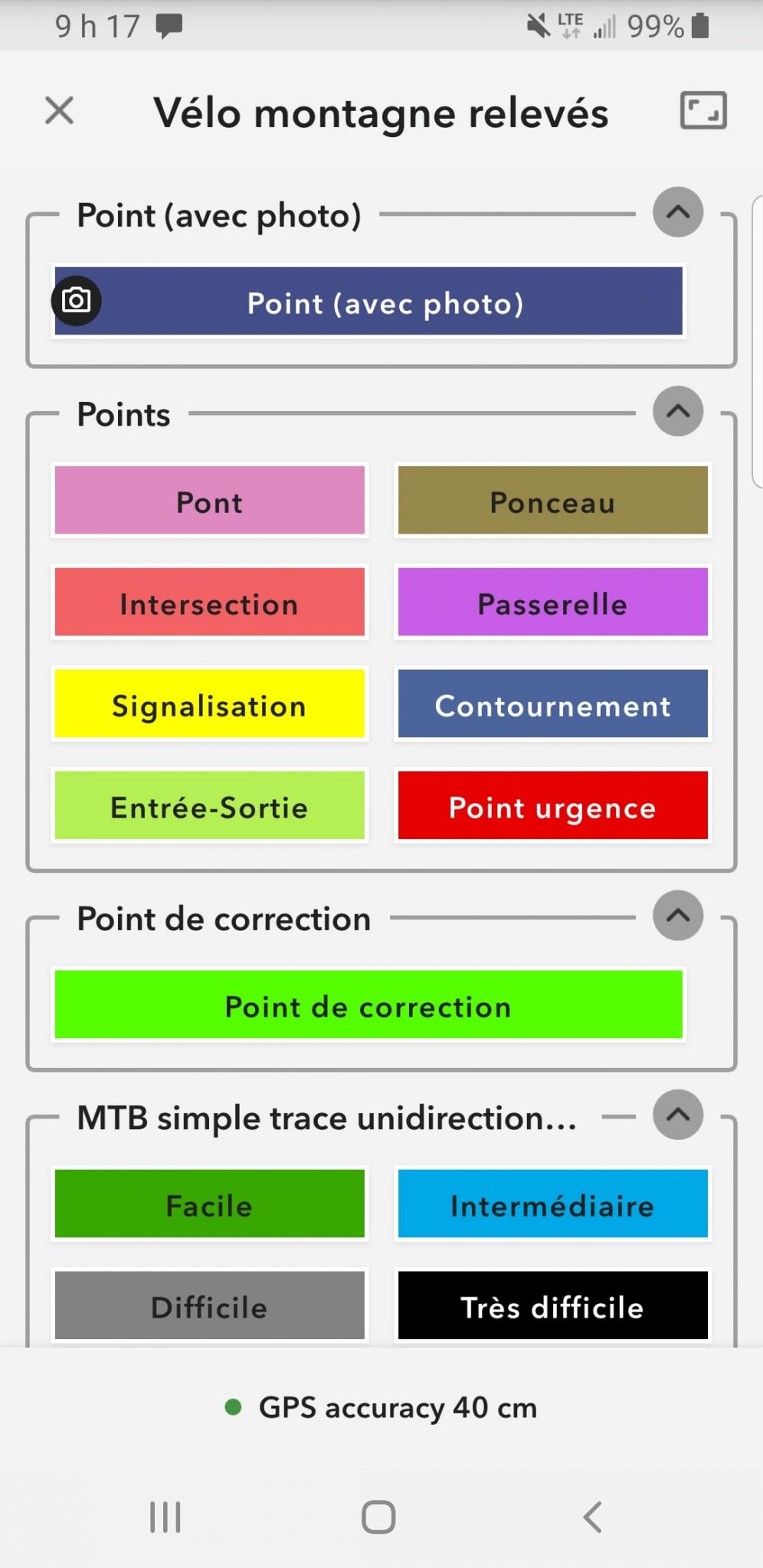Screen dimensions: 763x1568
Task: Choose the Signalisation button
Action: tap(210, 704)
